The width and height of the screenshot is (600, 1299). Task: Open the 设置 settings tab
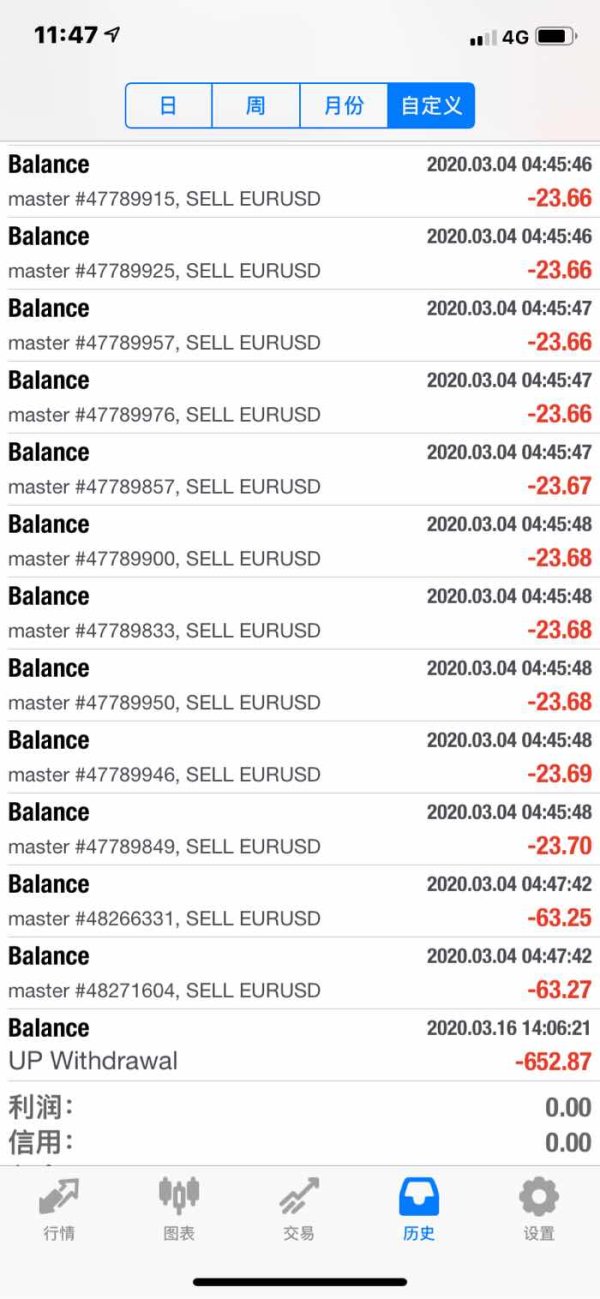(x=539, y=1209)
